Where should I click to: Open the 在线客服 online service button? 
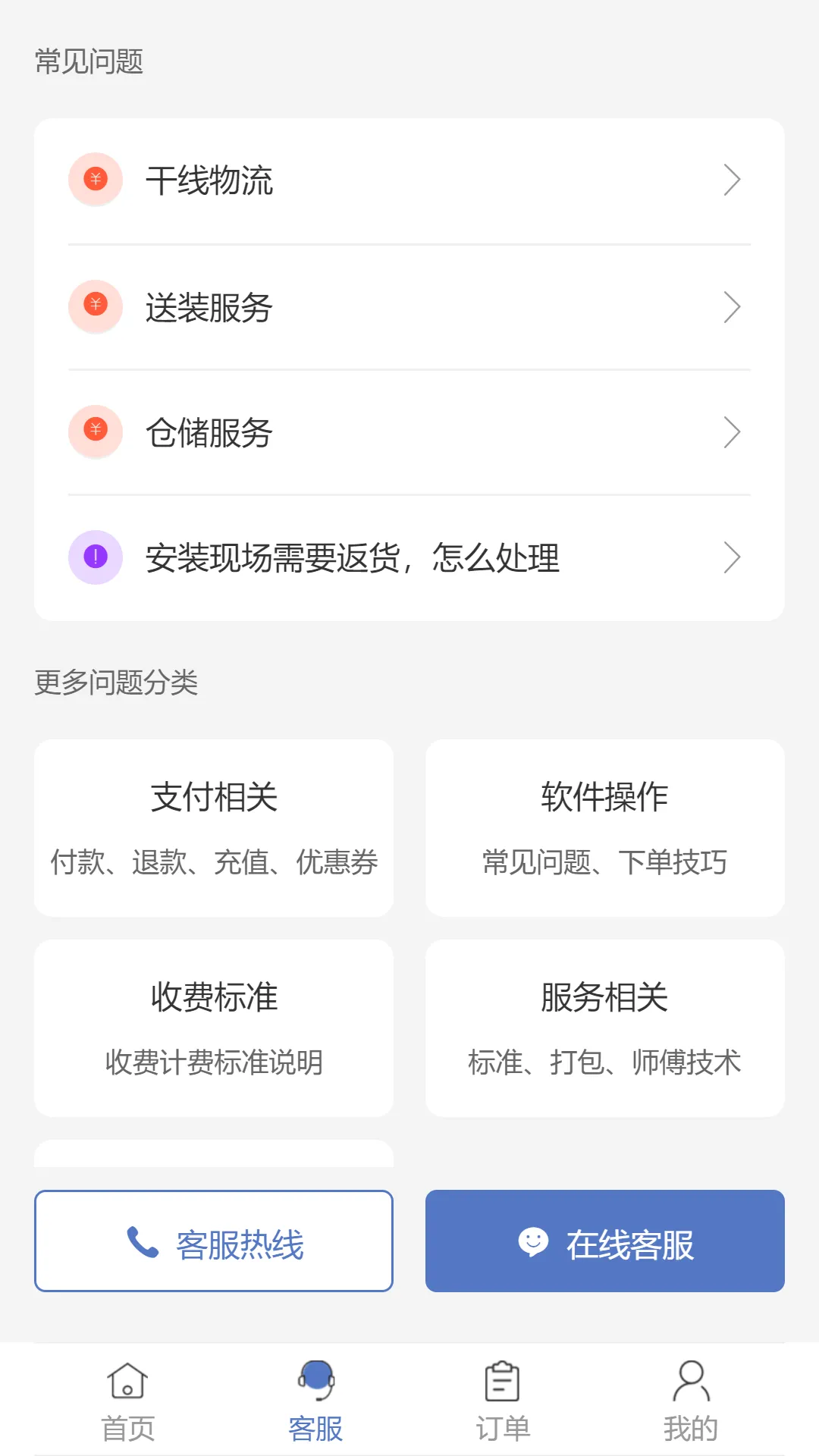coord(604,1240)
